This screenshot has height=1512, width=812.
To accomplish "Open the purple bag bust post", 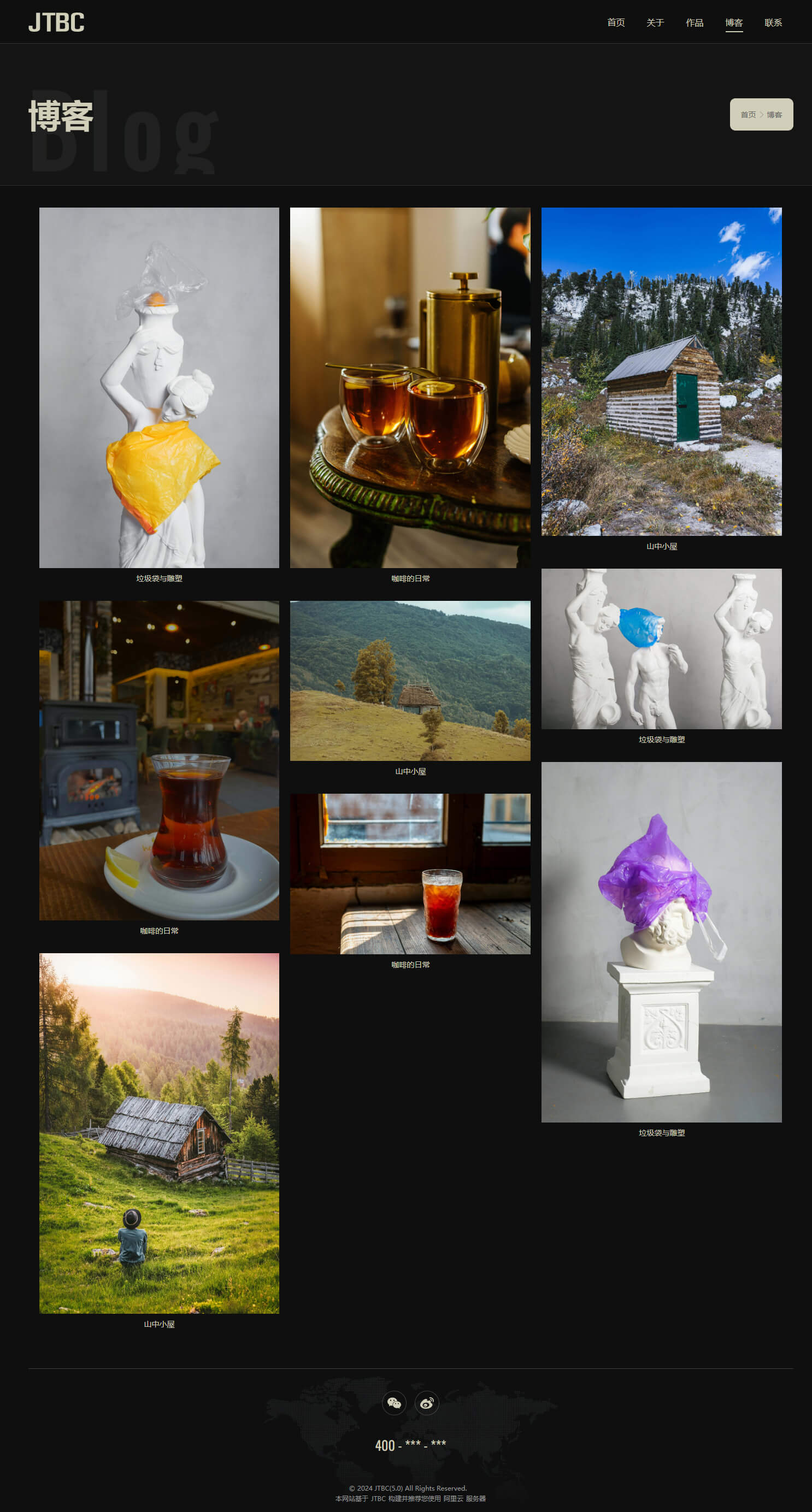I will [661, 942].
